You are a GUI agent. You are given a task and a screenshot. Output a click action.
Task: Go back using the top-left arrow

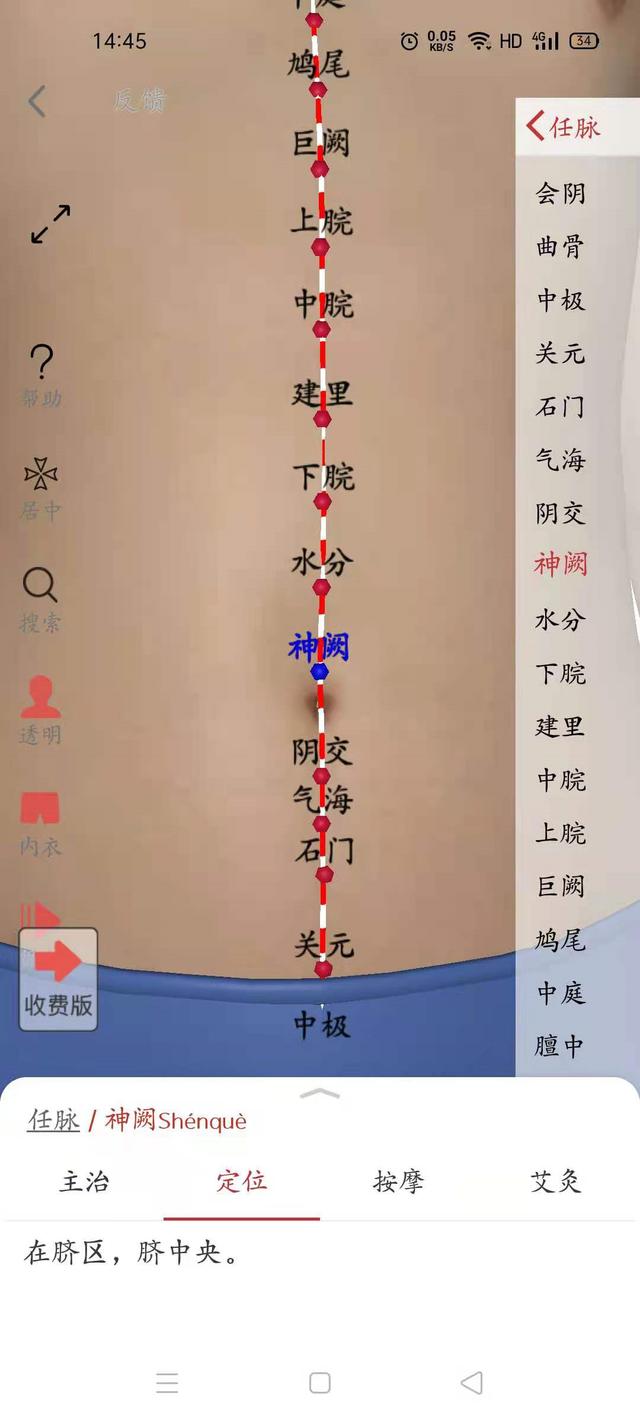tap(37, 101)
